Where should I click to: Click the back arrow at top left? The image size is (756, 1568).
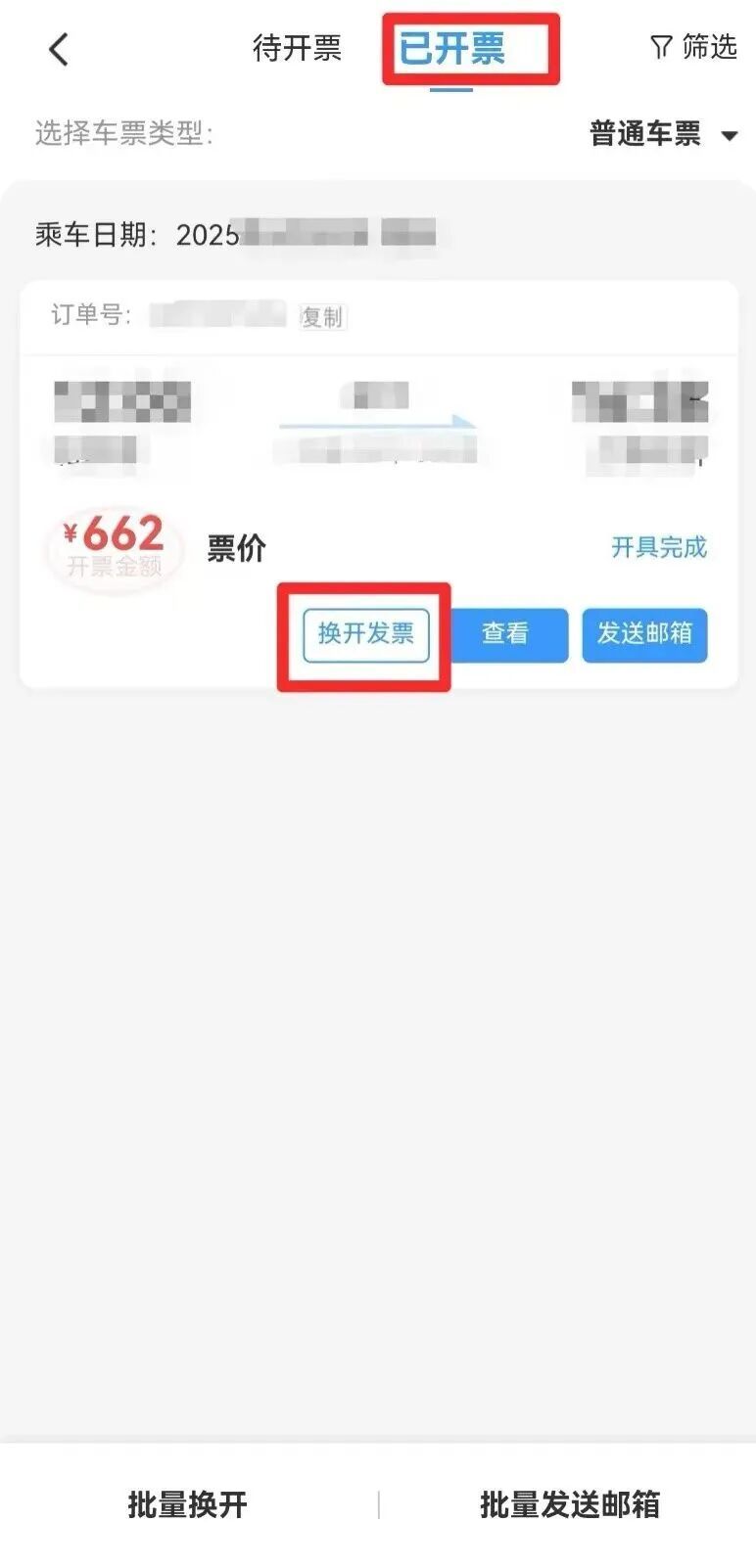pyautogui.click(x=57, y=47)
